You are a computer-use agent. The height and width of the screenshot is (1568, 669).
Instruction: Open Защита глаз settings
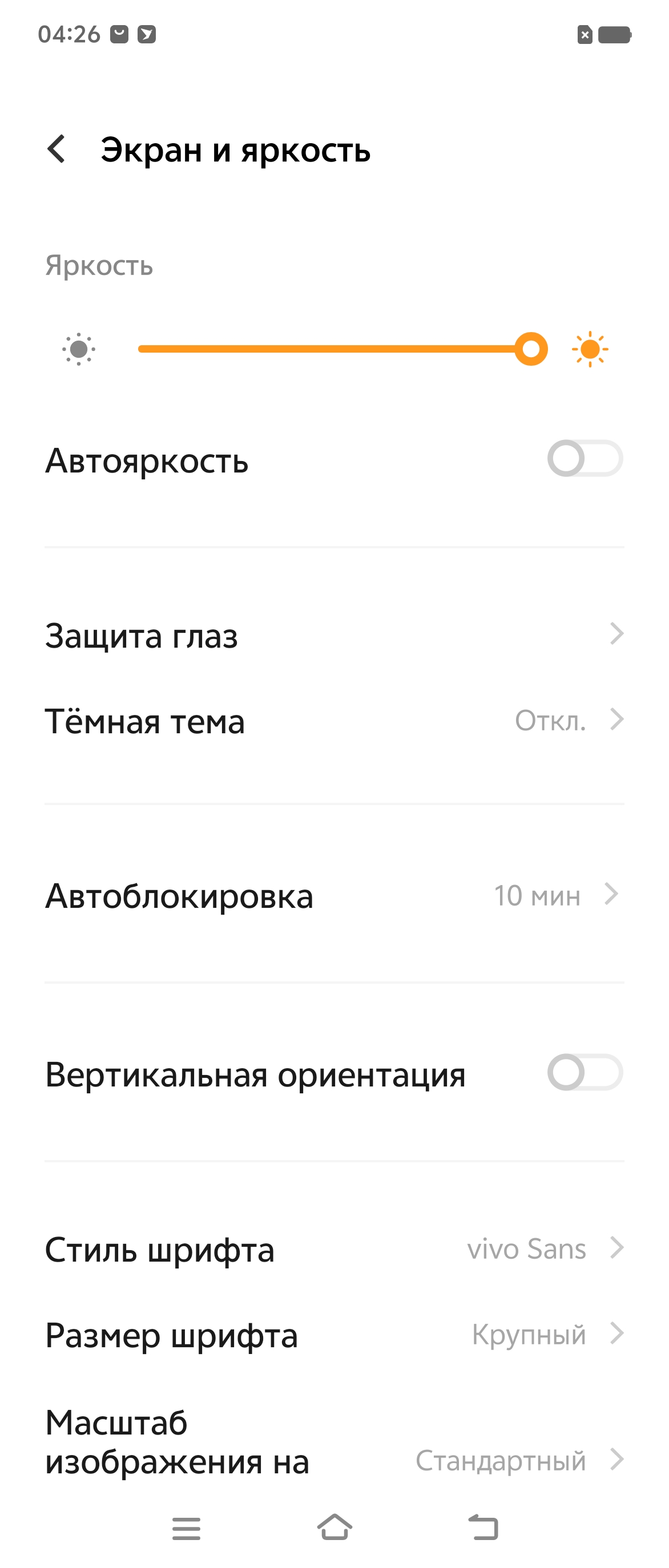(x=334, y=636)
